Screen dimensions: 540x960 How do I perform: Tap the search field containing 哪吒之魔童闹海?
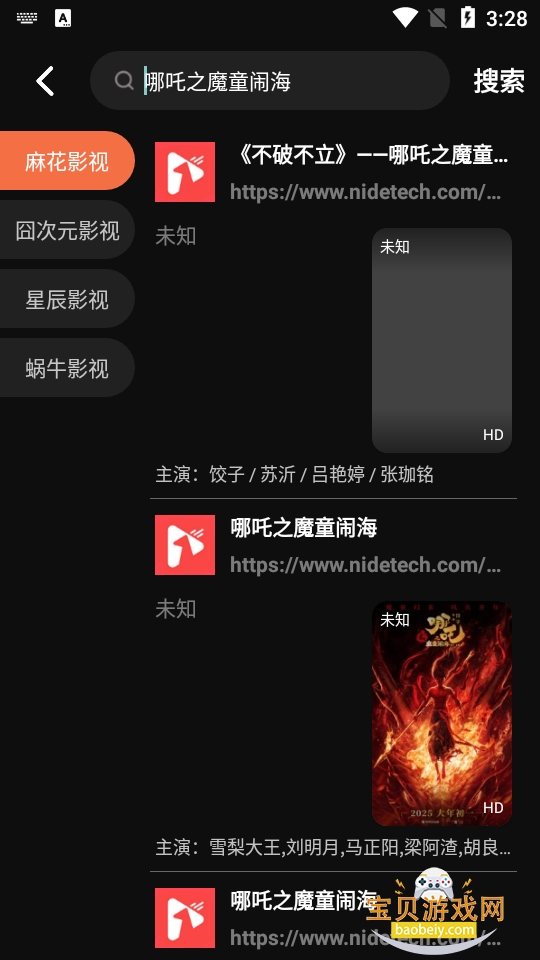tap(270, 81)
